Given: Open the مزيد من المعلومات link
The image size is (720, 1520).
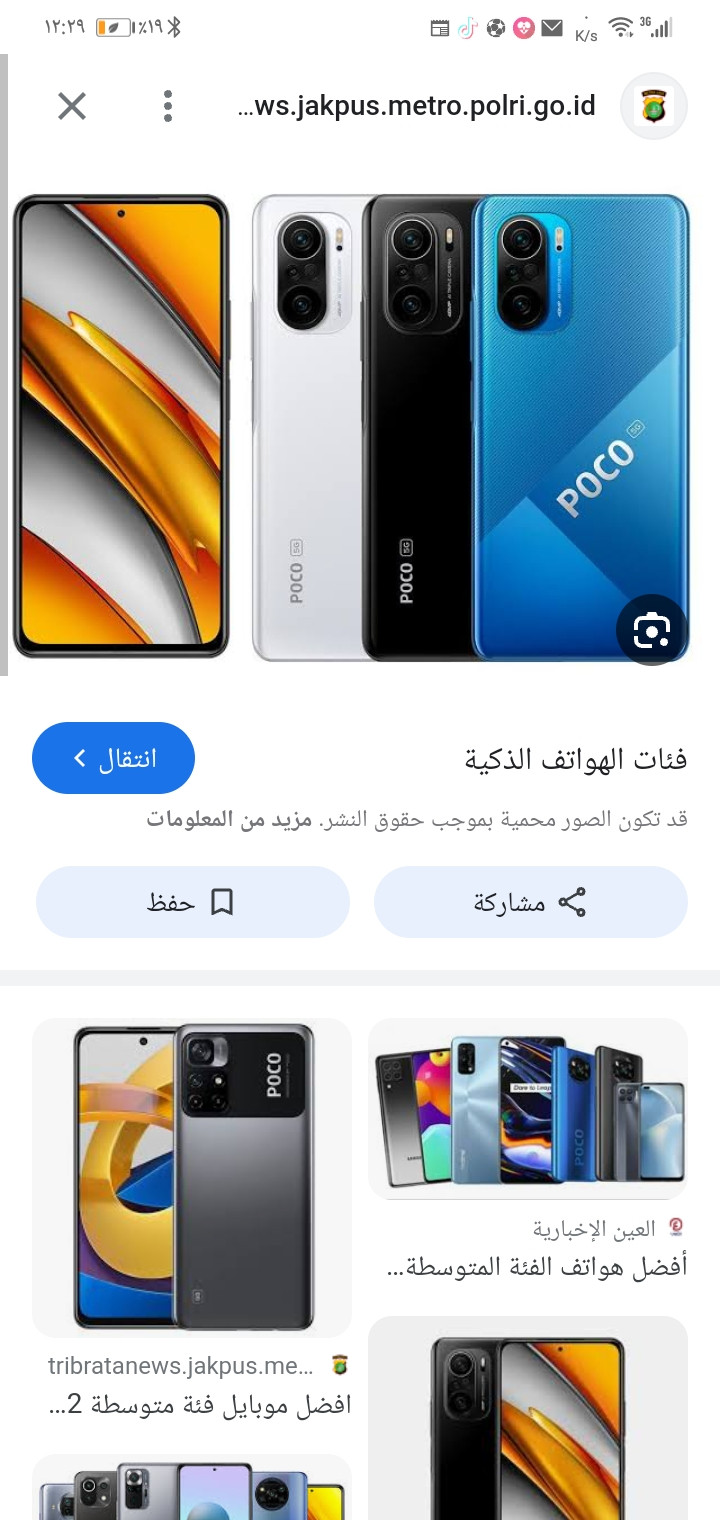Looking at the screenshot, I should pos(230,820).
